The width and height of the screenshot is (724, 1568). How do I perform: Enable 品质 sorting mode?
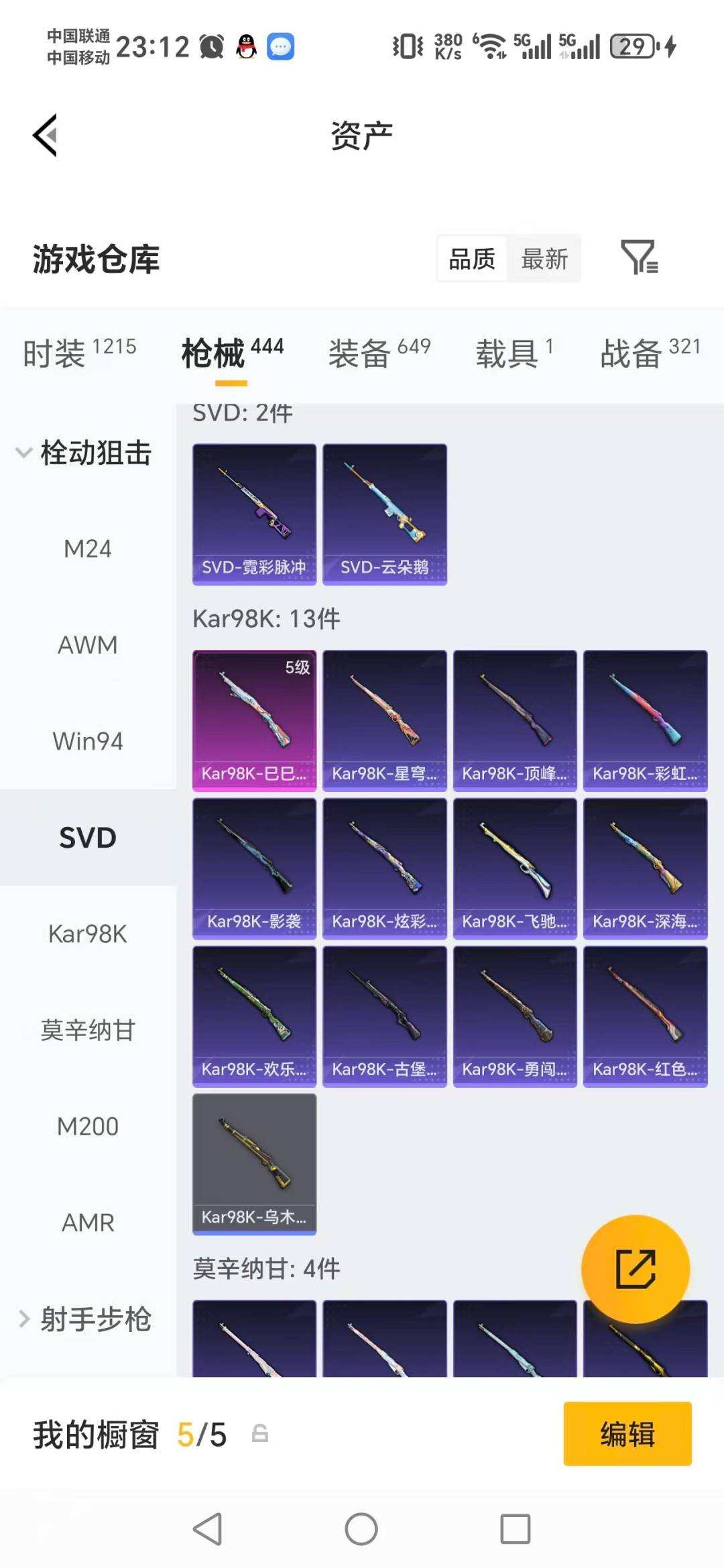(472, 258)
